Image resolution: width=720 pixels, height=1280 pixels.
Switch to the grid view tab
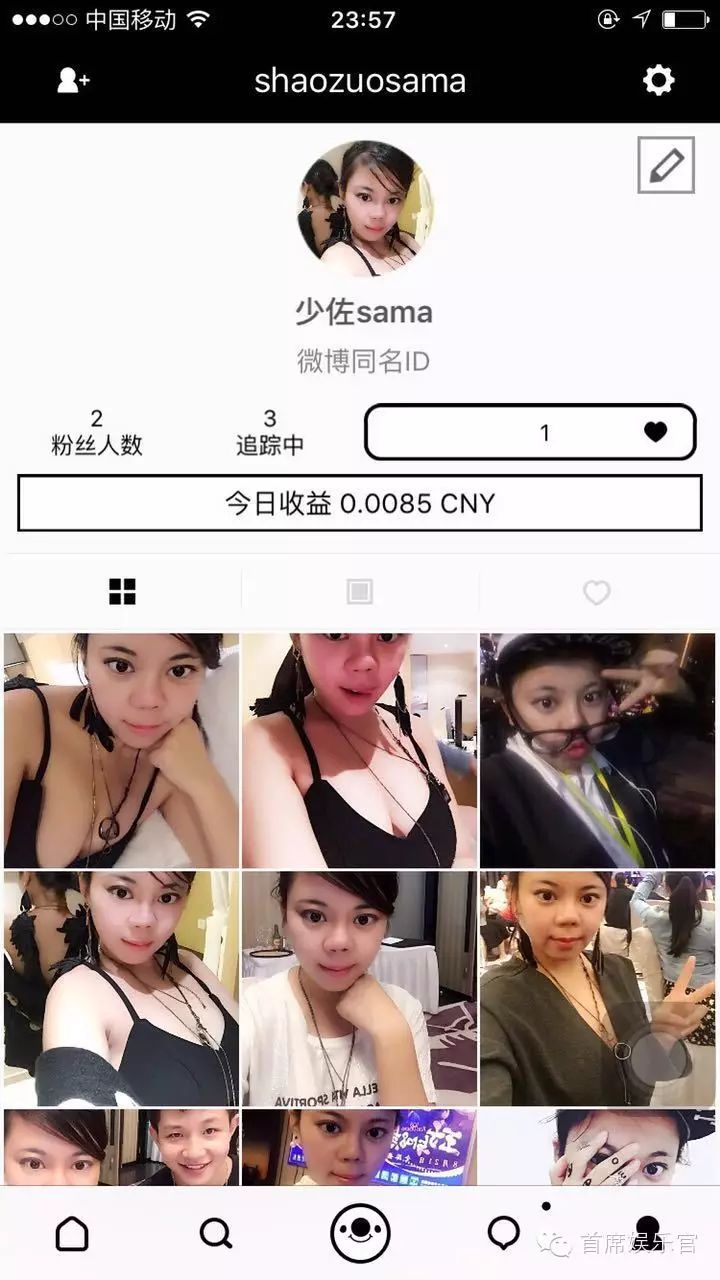coord(122,592)
